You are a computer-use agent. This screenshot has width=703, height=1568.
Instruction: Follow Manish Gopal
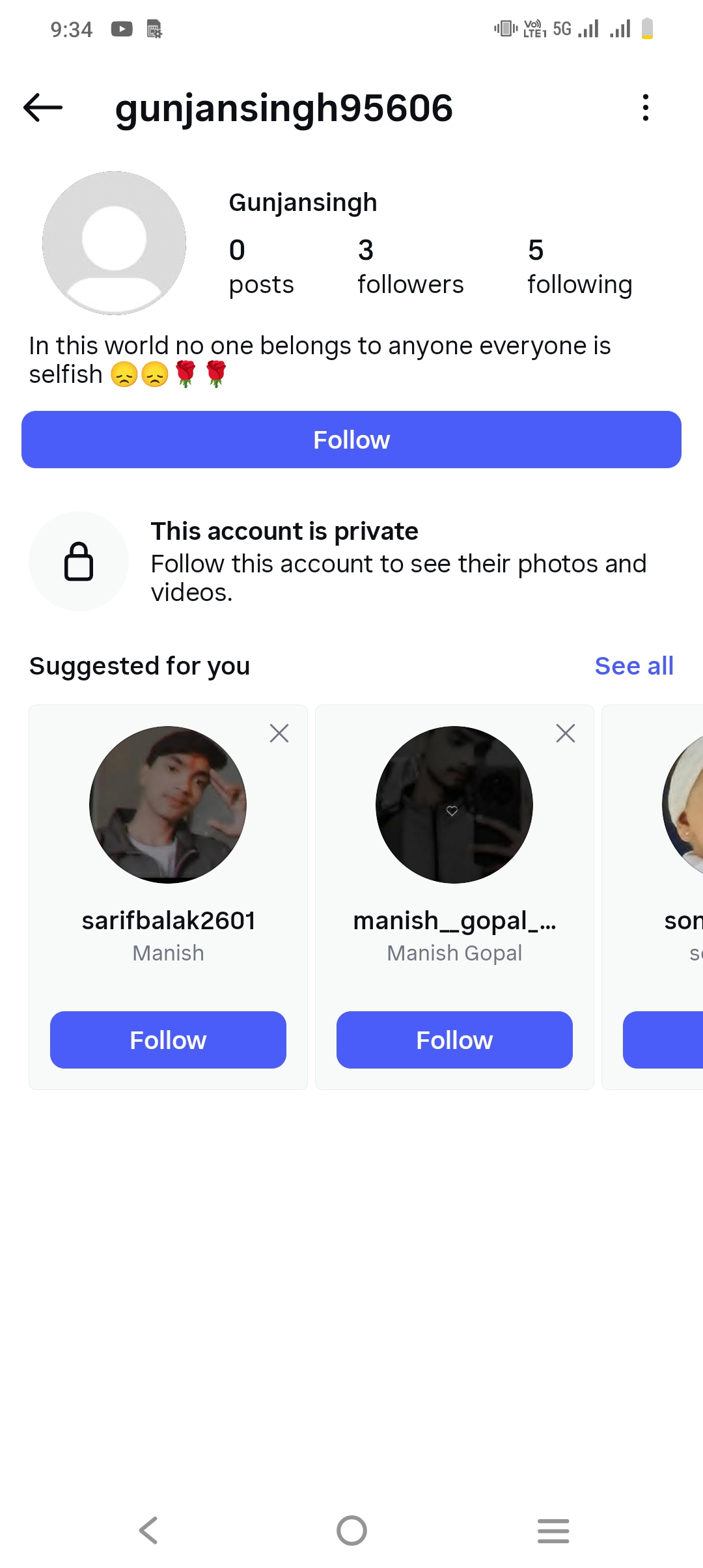click(454, 1040)
